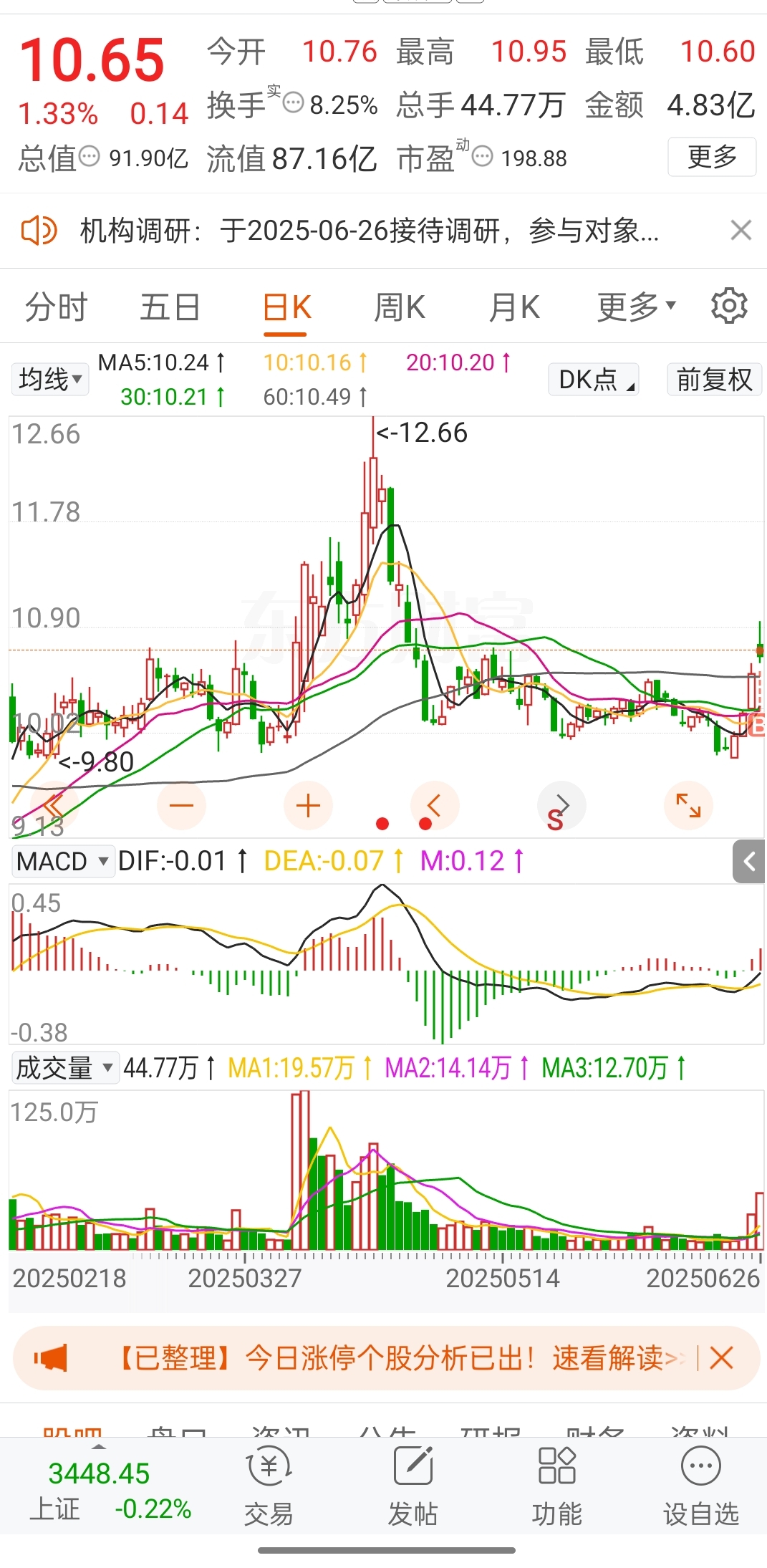Expand chart to fullscreen
The height and width of the screenshot is (1568, 767).
(x=688, y=806)
